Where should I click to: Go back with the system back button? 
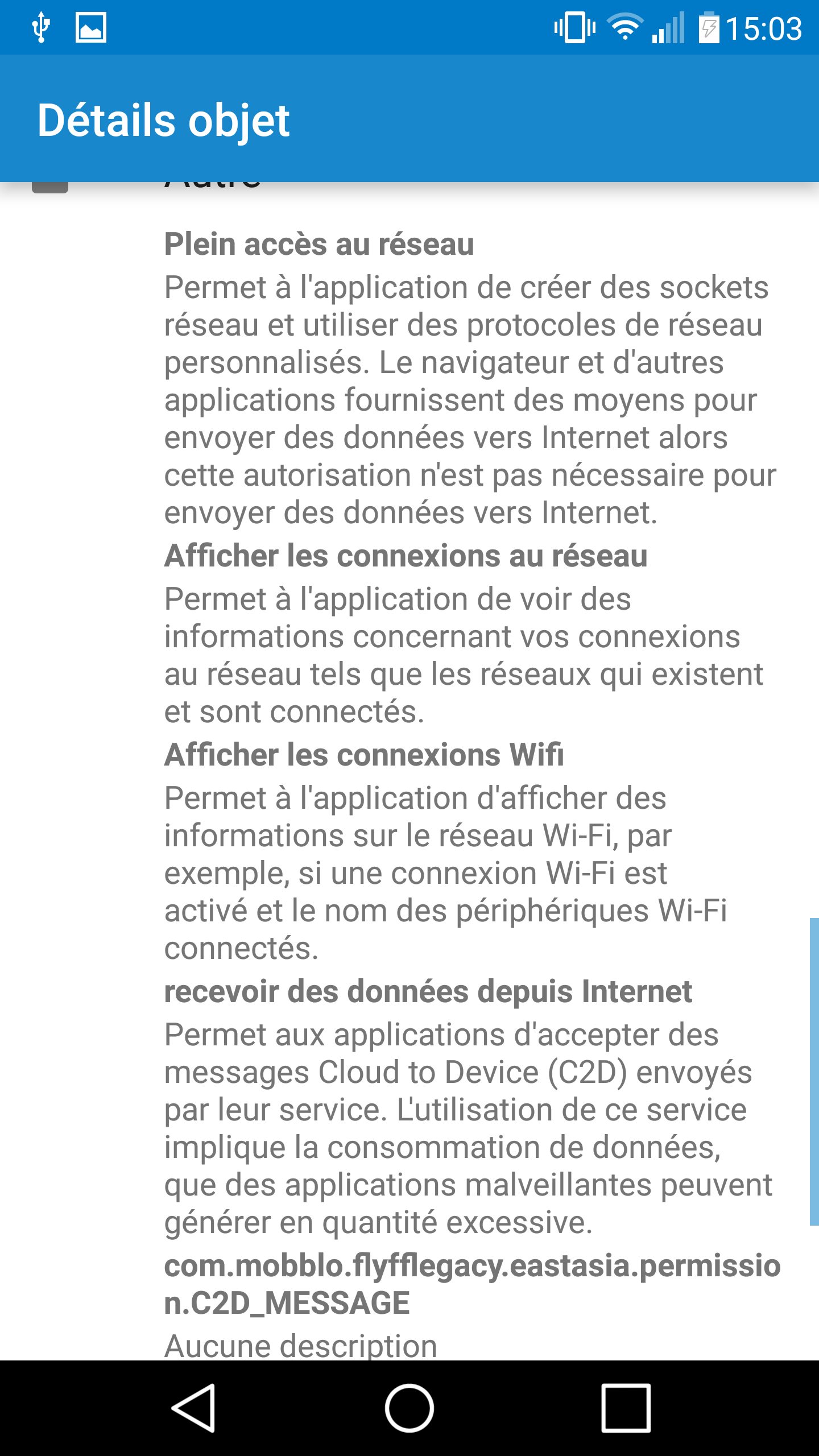click(x=194, y=1408)
